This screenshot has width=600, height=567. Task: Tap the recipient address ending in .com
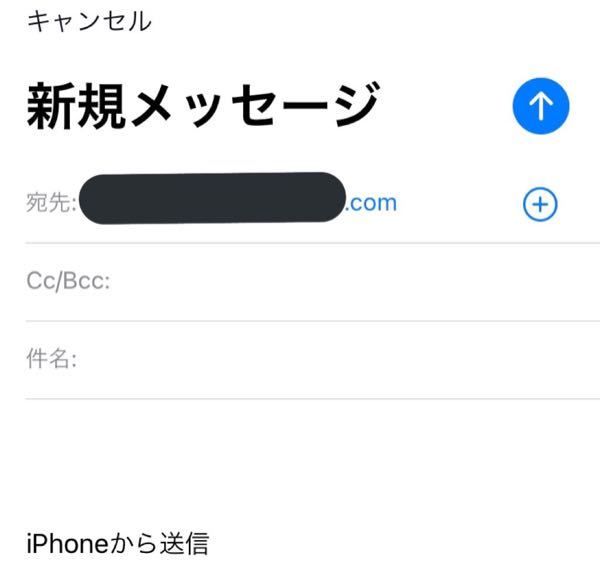pos(240,200)
